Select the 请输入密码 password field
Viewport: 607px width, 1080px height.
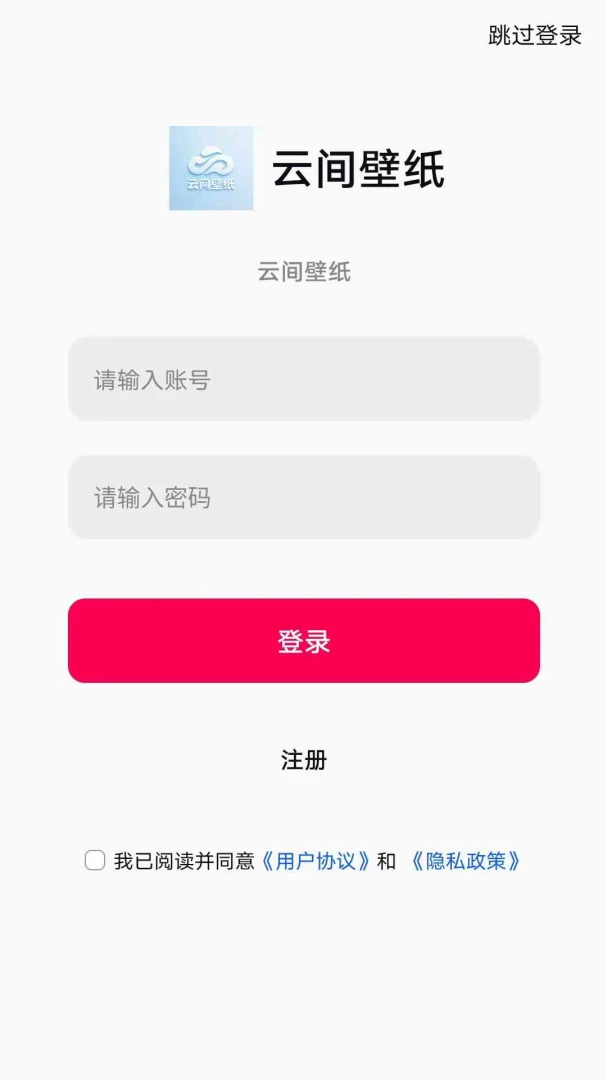tap(304, 497)
